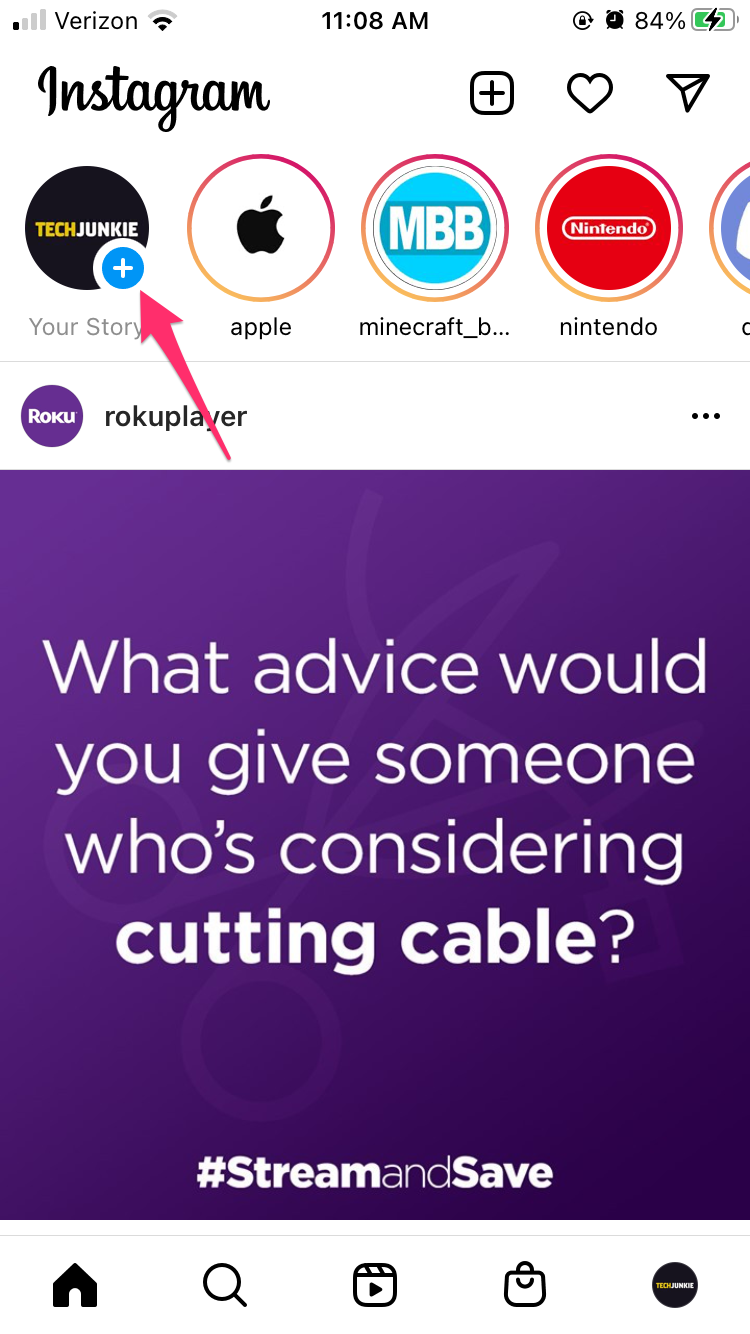Open direct messages paper plane
Image resolution: width=750 pixels, height=1334 pixels.
tap(688, 93)
